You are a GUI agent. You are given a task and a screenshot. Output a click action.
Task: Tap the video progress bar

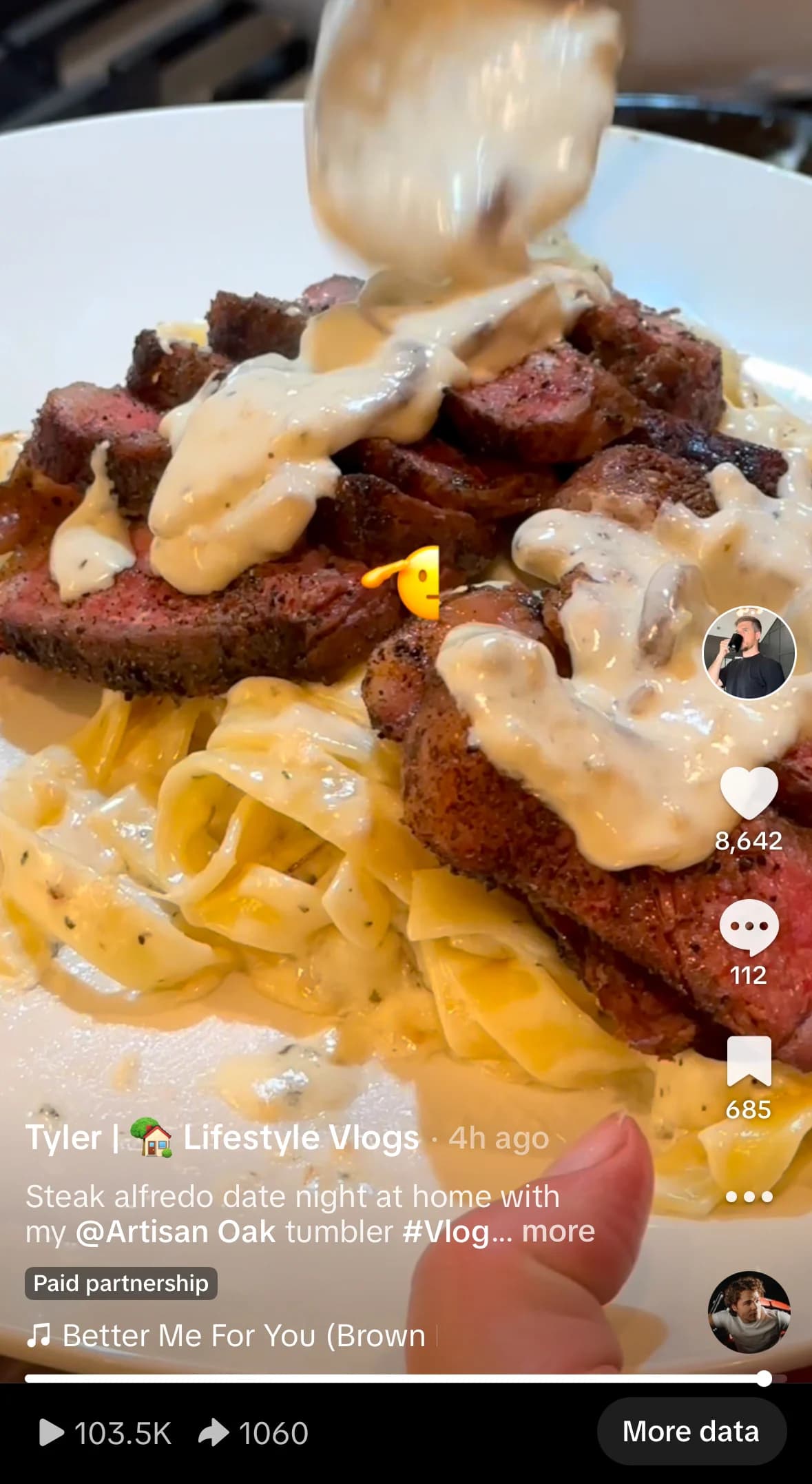[393, 1379]
